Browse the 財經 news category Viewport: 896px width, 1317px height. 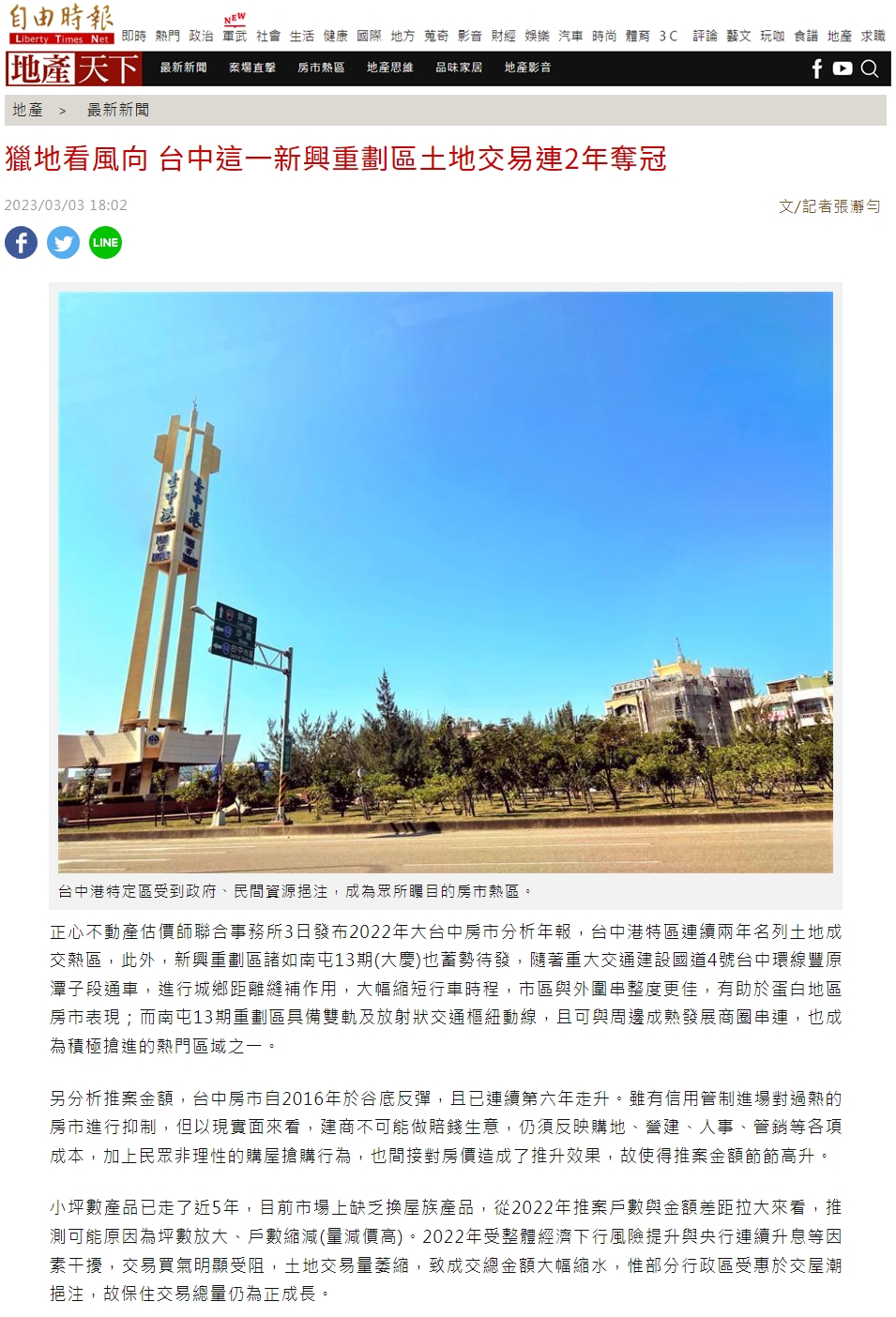coord(504,37)
